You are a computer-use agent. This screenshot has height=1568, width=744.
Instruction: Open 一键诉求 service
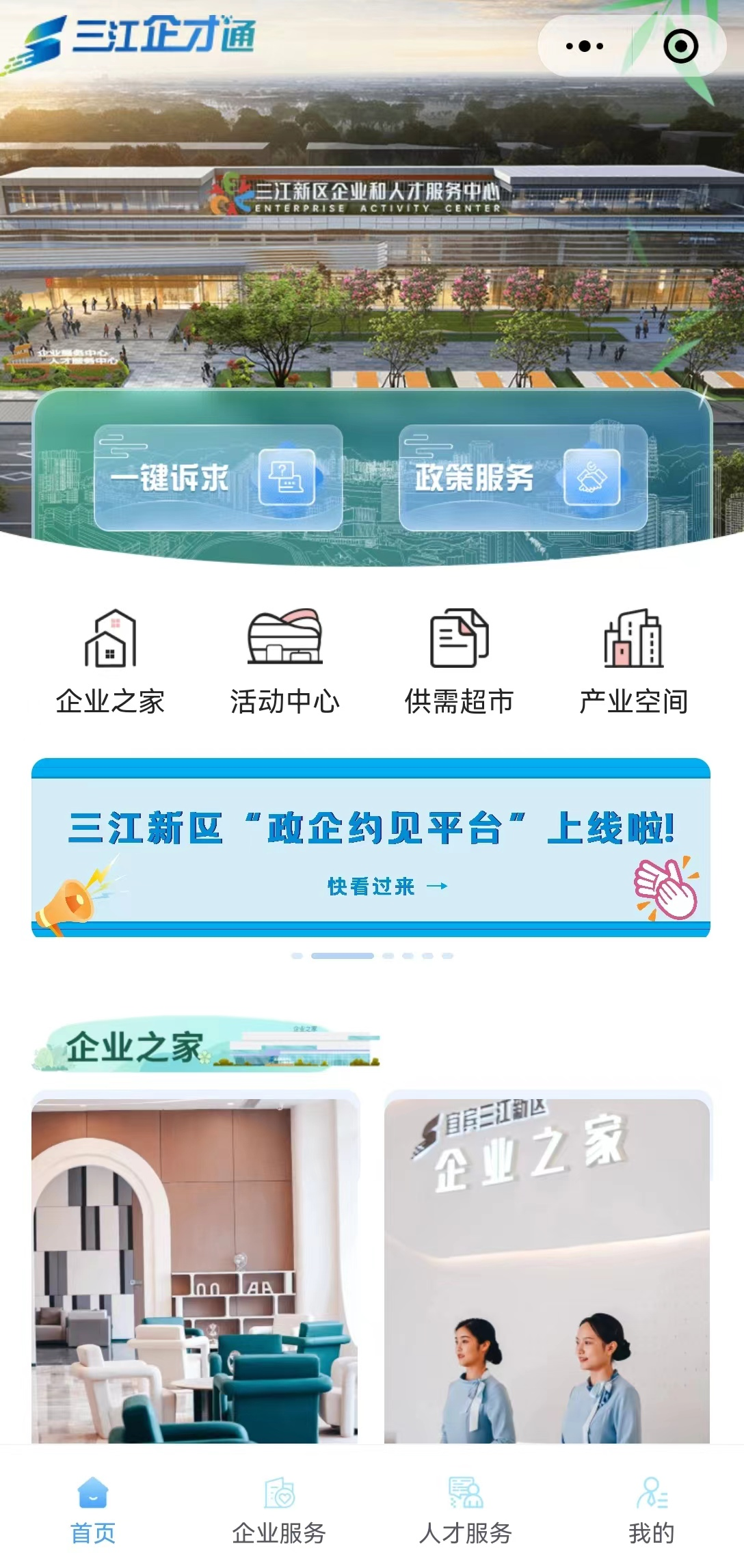(x=218, y=478)
